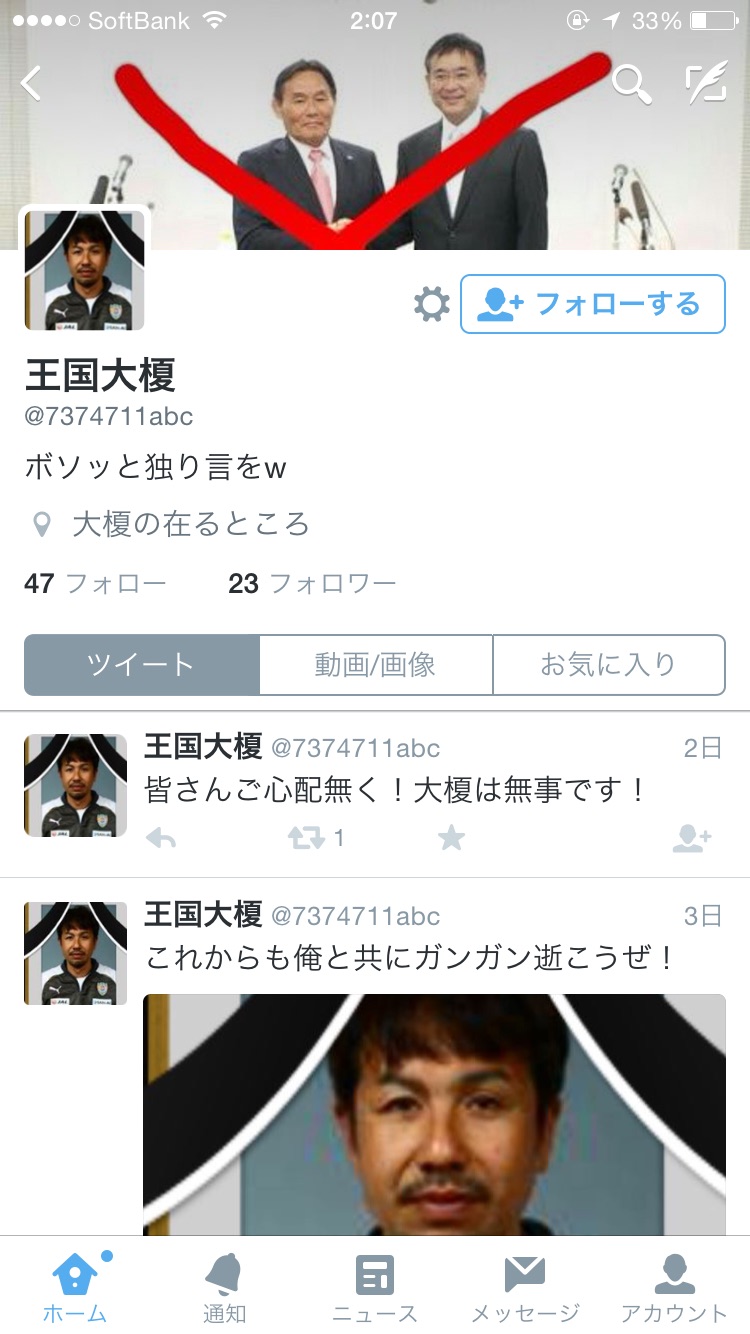Screen dimensions: 750x1334
Task: Open search with the magnifier icon
Action: [631, 84]
